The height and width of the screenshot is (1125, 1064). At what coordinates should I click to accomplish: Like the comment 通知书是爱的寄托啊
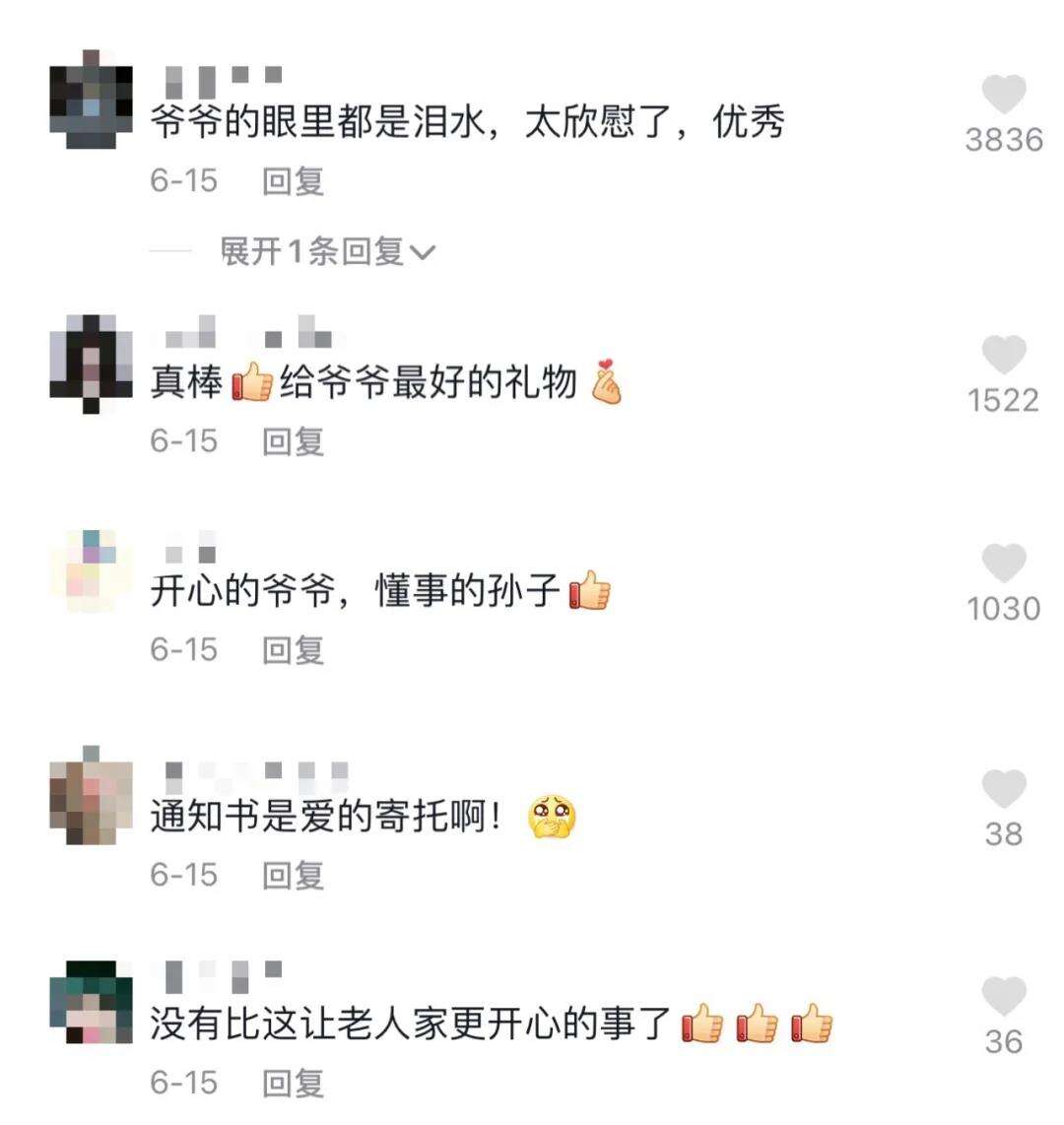1004,790
